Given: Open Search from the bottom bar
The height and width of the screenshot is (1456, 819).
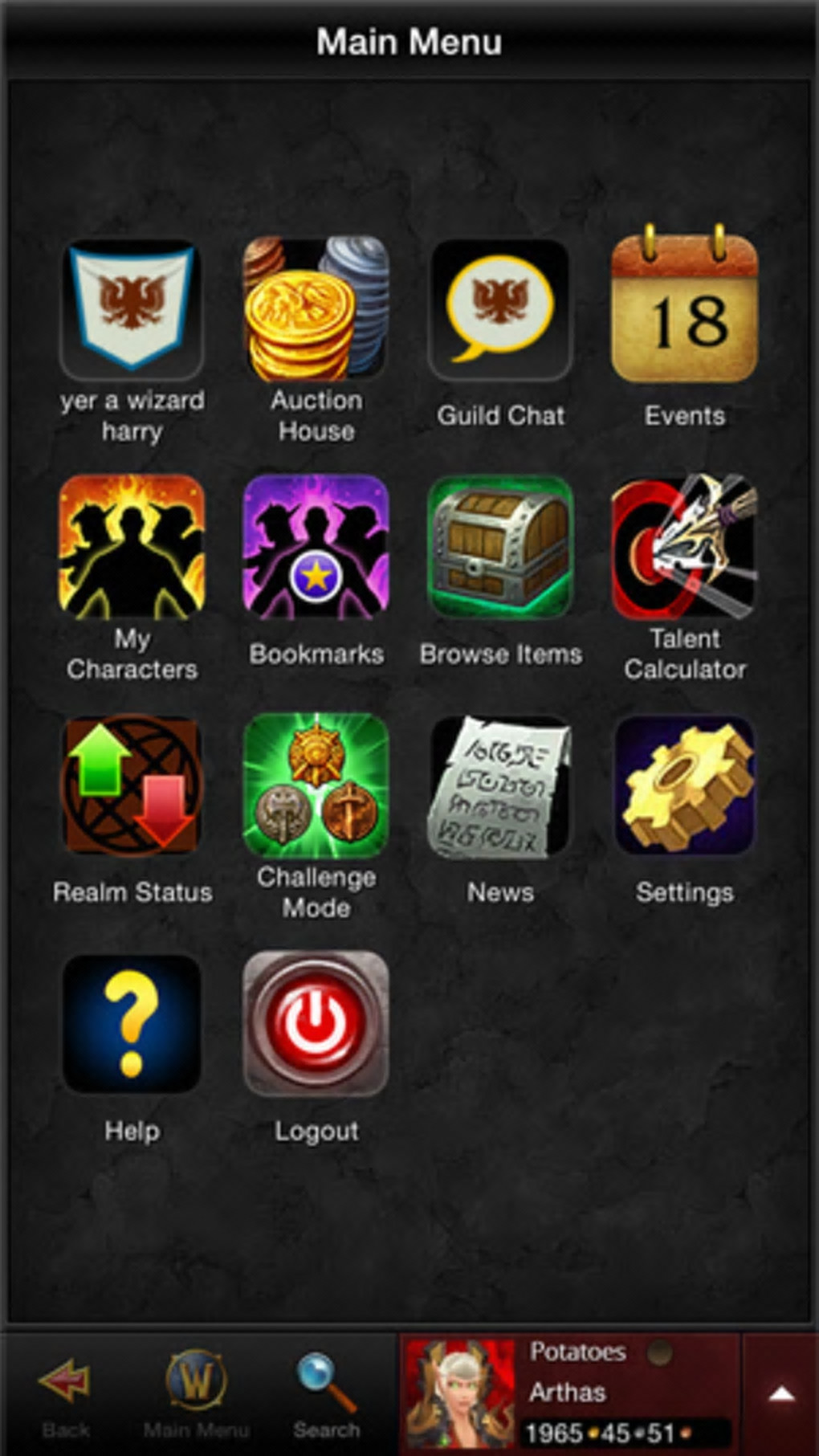Looking at the screenshot, I should click(x=326, y=1393).
